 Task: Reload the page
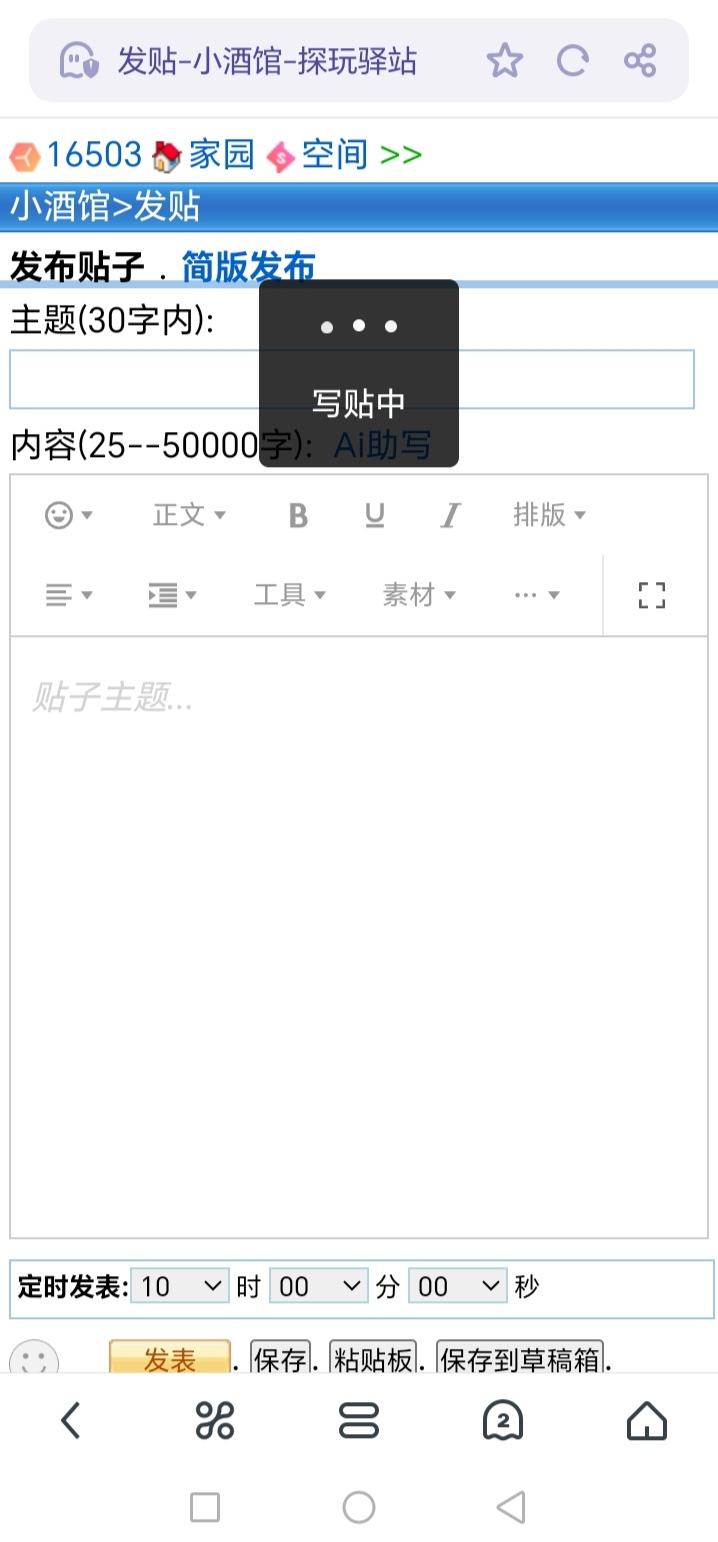pyautogui.click(x=572, y=61)
